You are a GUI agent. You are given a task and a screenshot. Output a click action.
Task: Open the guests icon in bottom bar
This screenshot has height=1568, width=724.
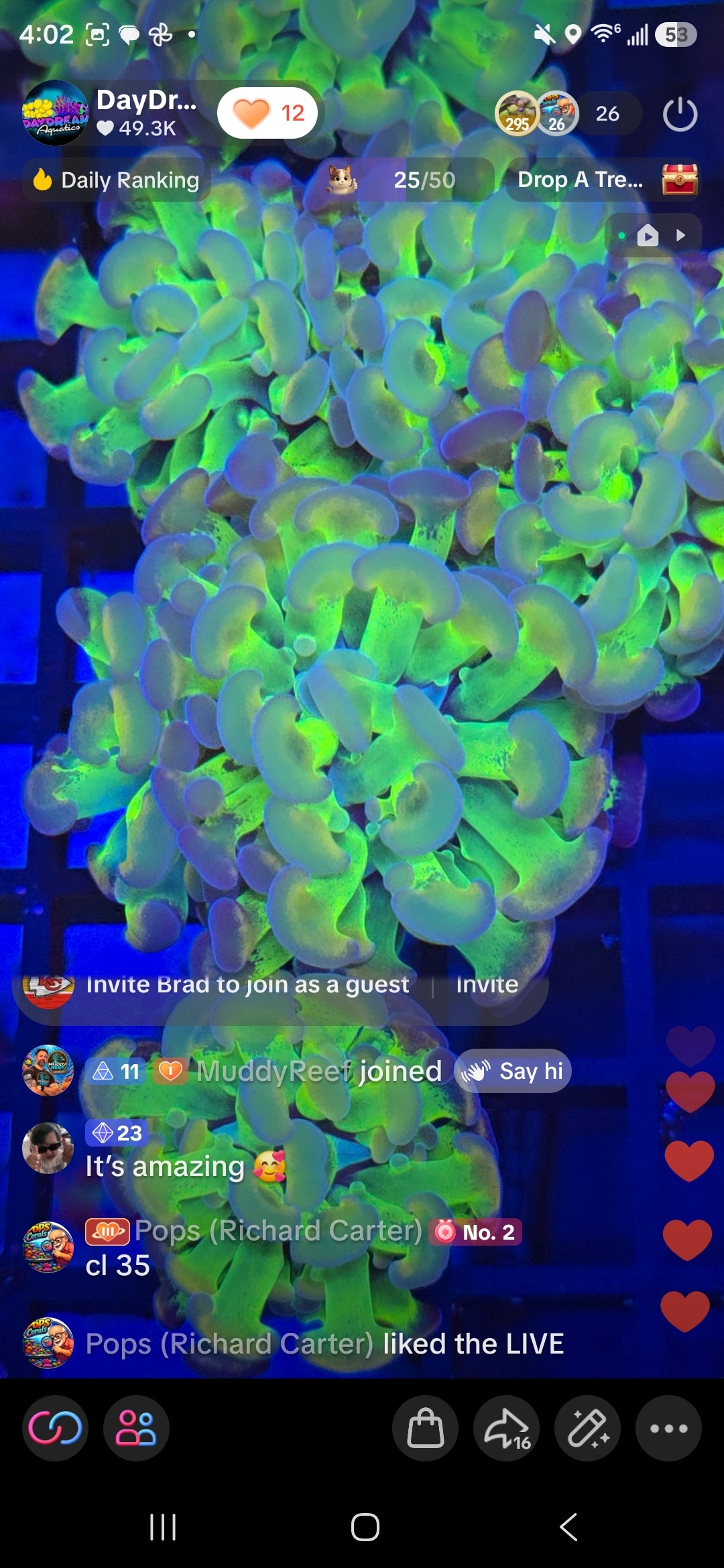(x=136, y=1428)
